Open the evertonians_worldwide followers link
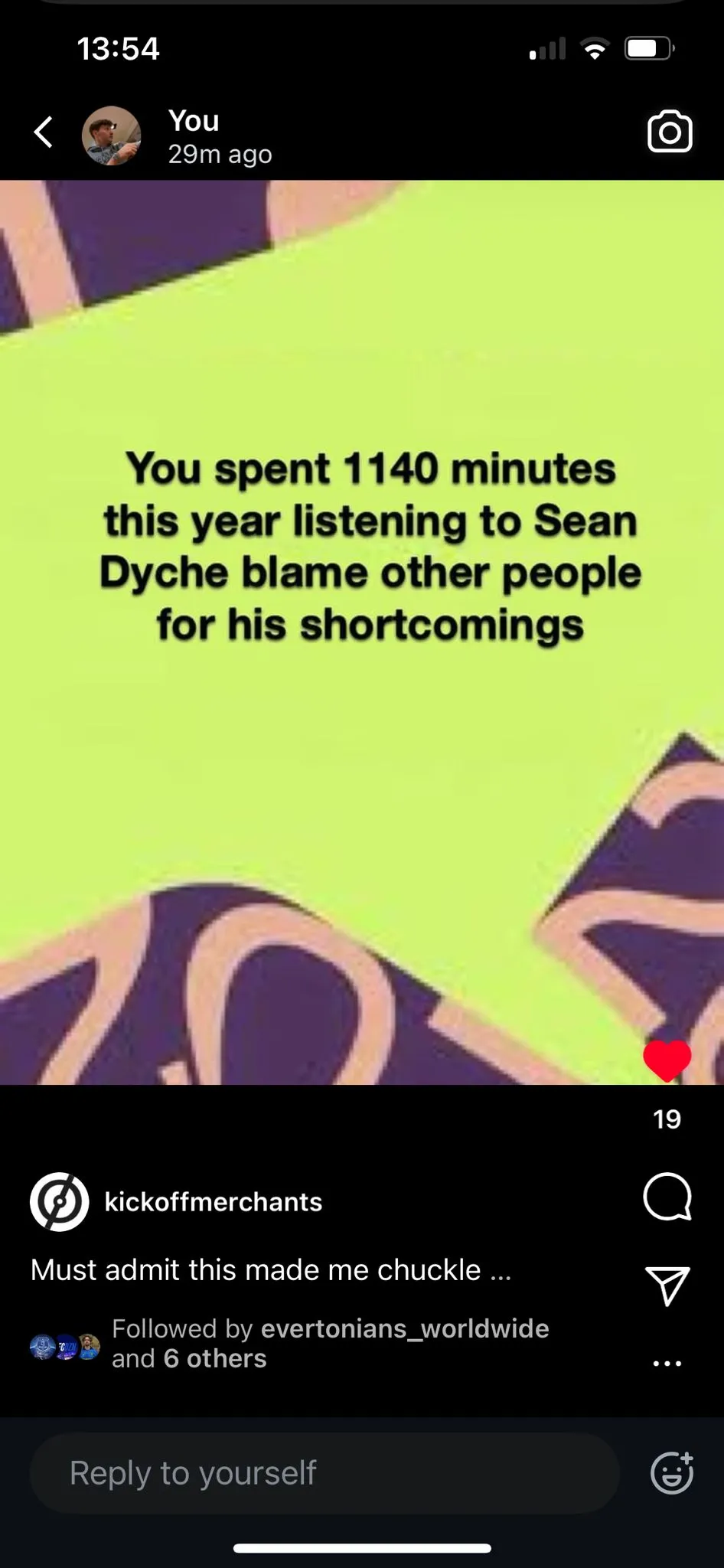This screenshot has height=1568, width=724. click(x=405, y=1328)
